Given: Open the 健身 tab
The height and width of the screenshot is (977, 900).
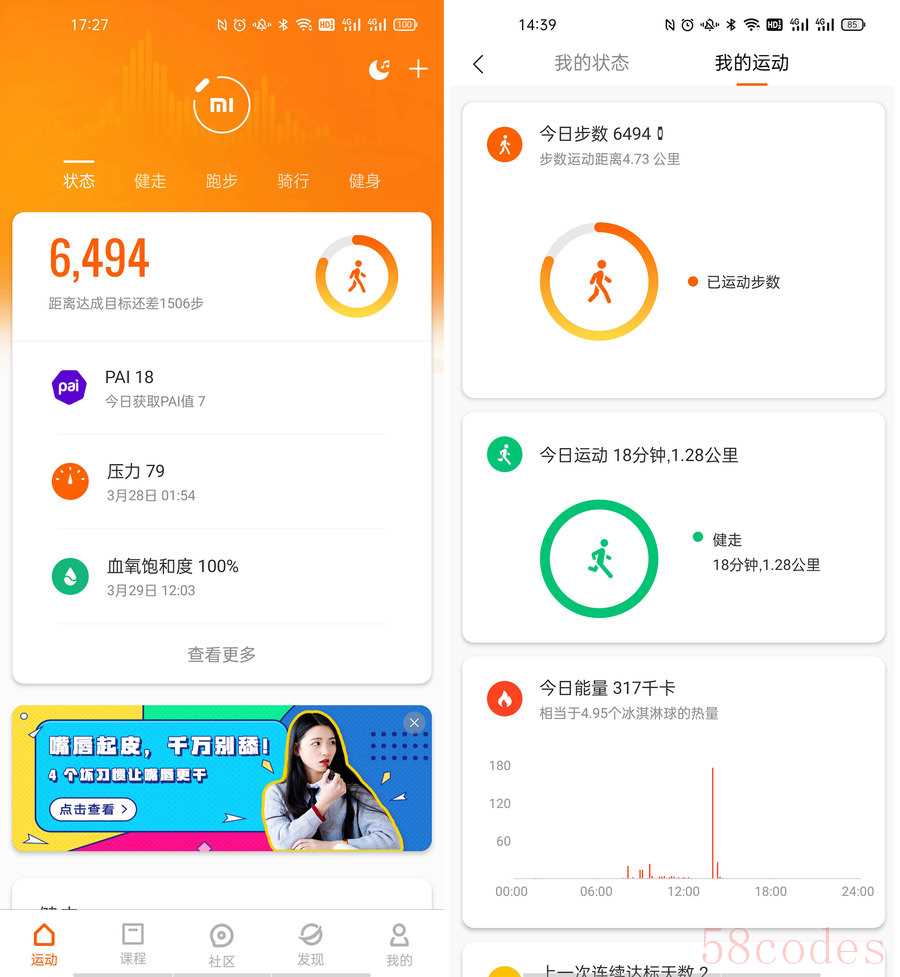Looking at the screenshot, I should click(x=364, y=181).
